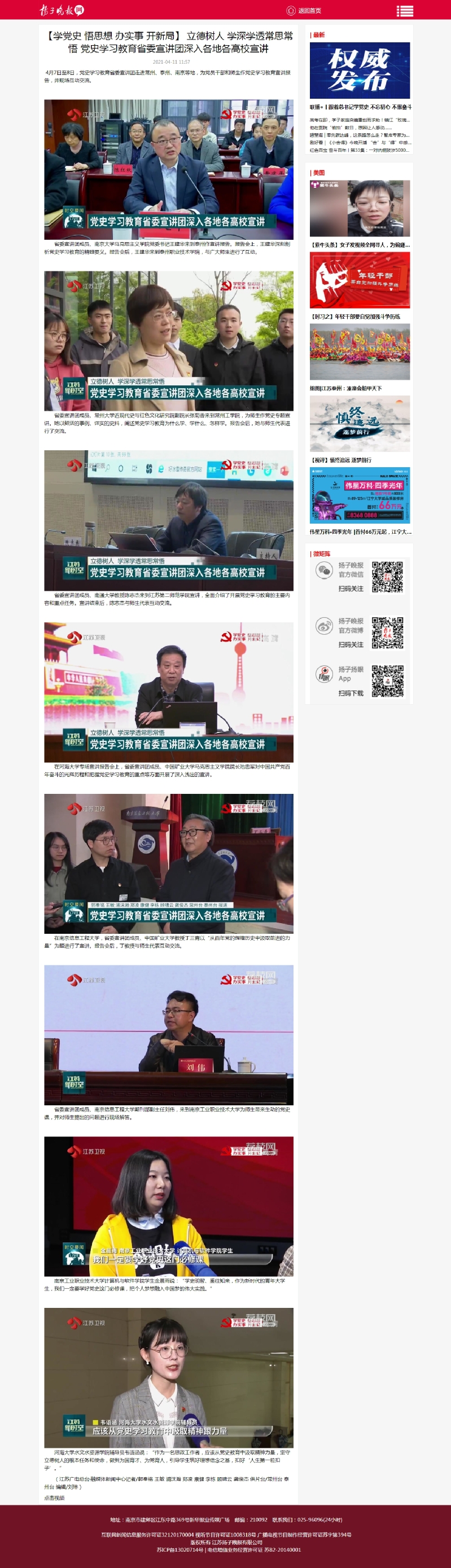Screen dimensions: 451x1568
Task: Tap the 扬子晚报网 logo in the header
Action: pyautogui.click(x=61, y=10)
